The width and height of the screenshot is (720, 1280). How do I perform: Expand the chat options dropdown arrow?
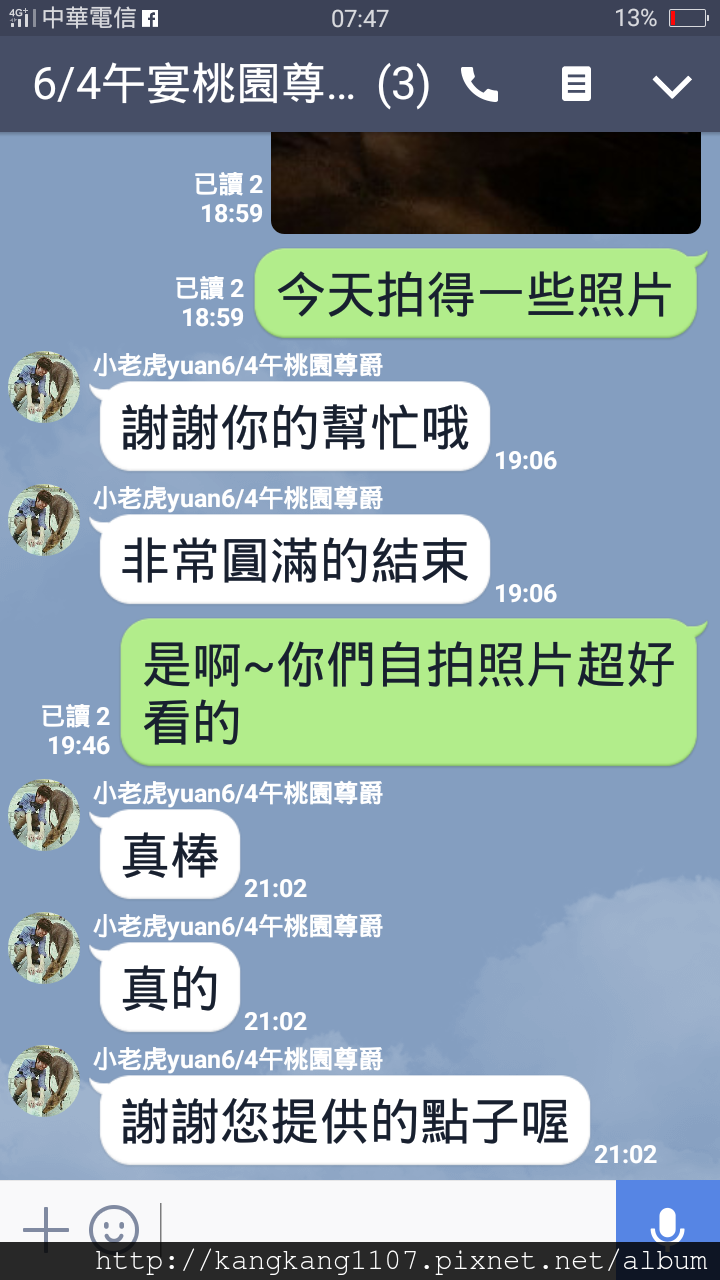pyautogui.click(x=672, y=86)
